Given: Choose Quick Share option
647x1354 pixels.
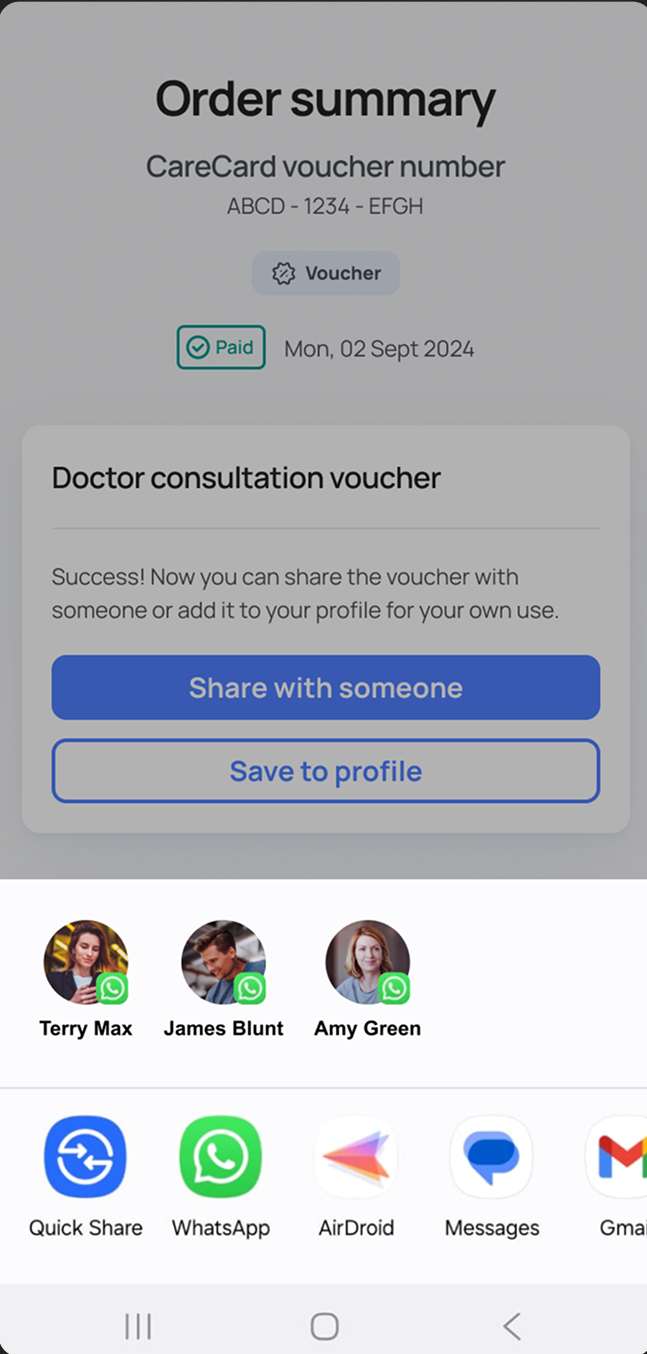Looking at the screenshot, I should point(85,1158).
